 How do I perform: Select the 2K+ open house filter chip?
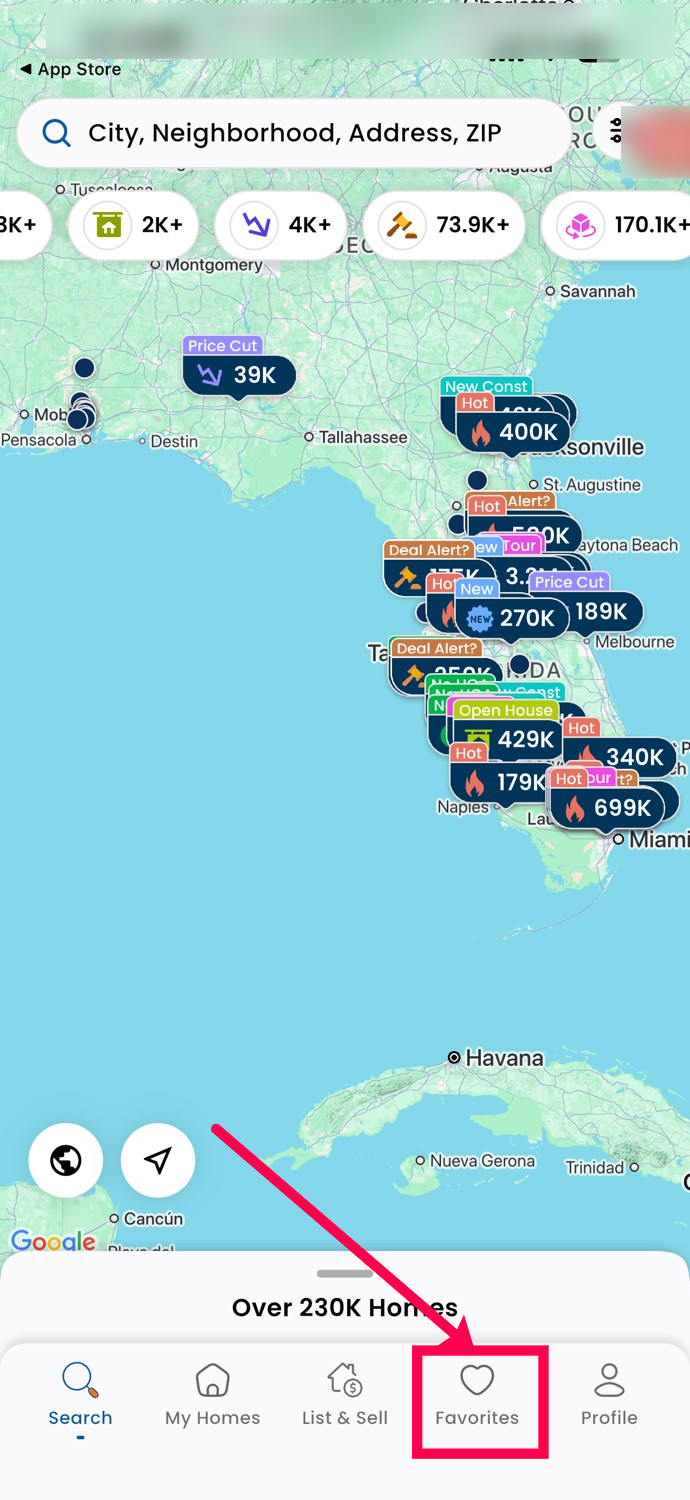pos(133,225)
